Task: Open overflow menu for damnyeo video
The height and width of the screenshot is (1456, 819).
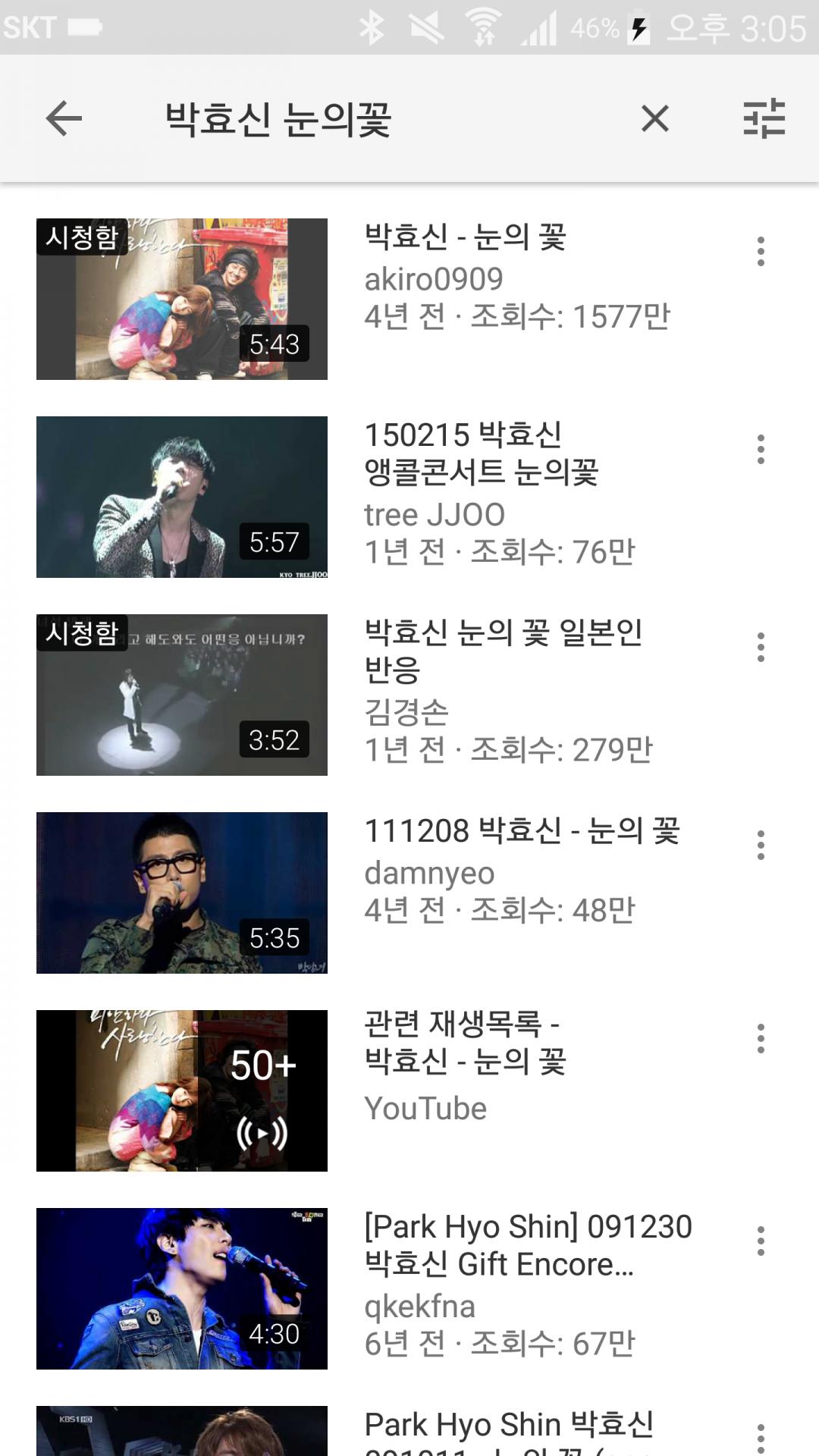Action: pyautogui.click(x=761, y=846)
